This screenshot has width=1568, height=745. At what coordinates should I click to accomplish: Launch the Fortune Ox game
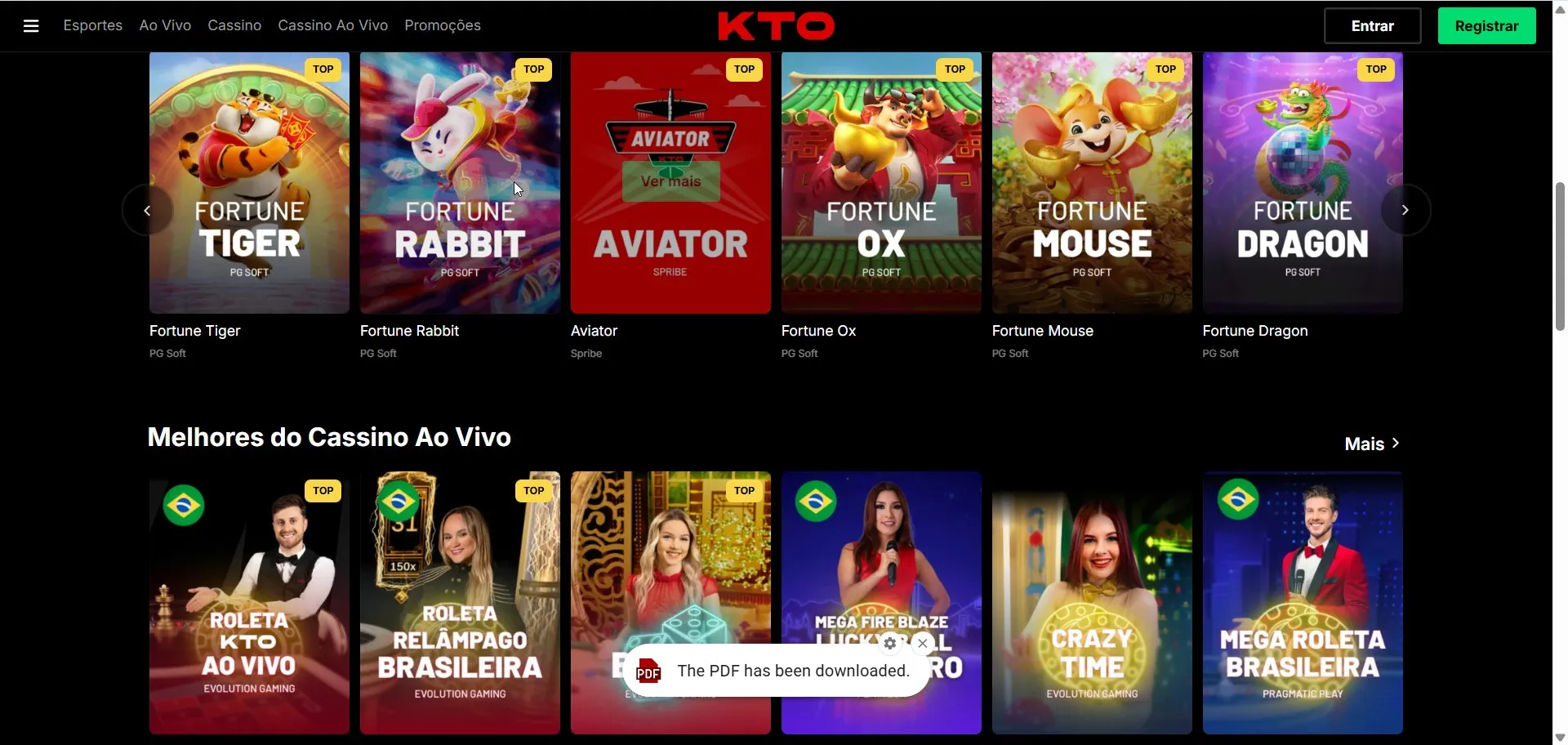pyautogui.click(x=881, y=183)
